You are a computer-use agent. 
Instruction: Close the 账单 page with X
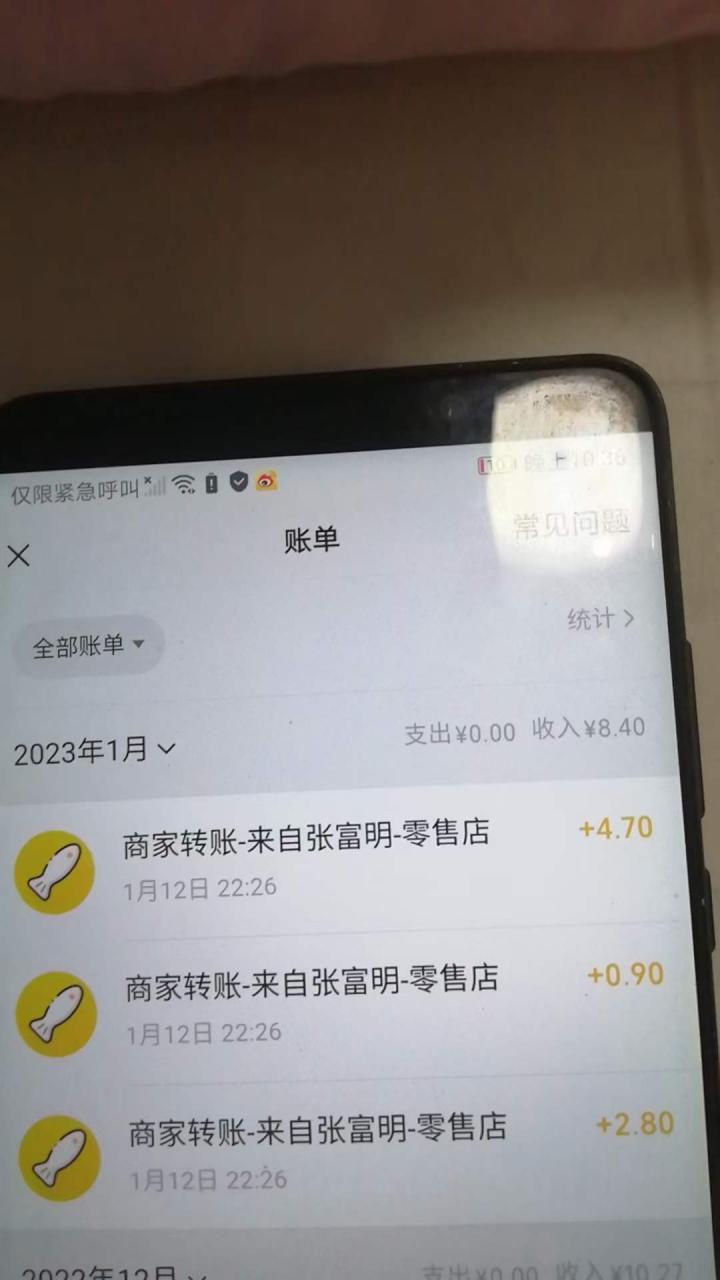click(19, 556)
